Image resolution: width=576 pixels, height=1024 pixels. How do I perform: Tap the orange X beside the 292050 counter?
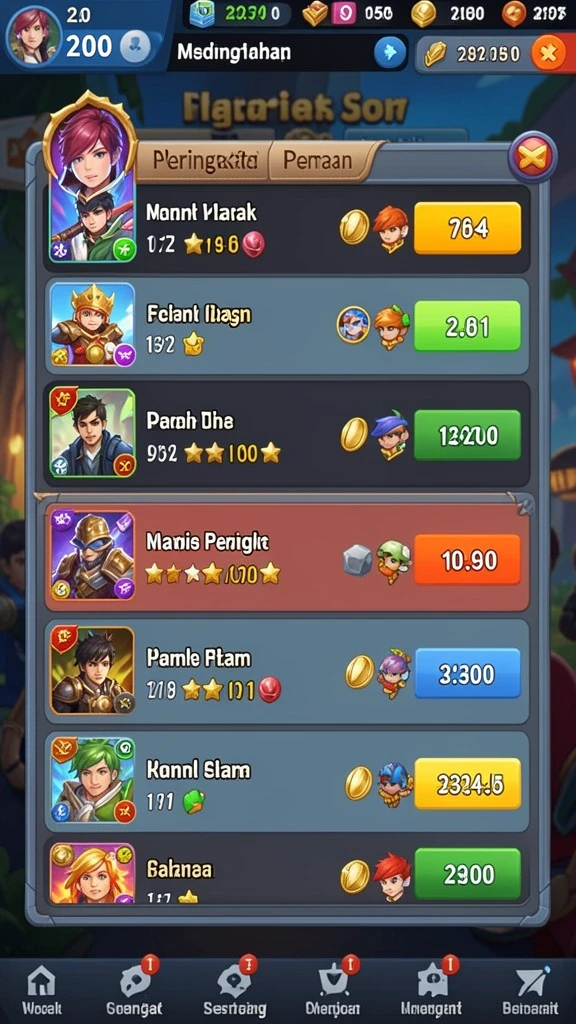(x=549, y=54)
